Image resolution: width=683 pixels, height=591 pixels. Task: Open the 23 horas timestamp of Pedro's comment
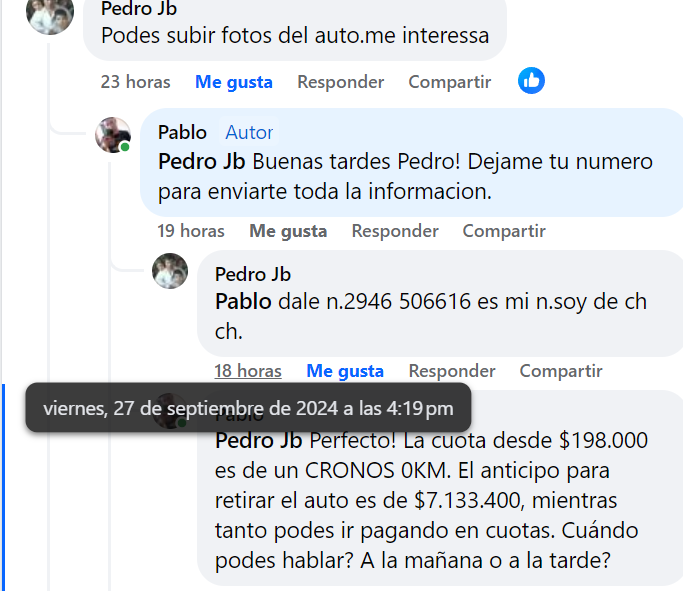click(135, 82)
